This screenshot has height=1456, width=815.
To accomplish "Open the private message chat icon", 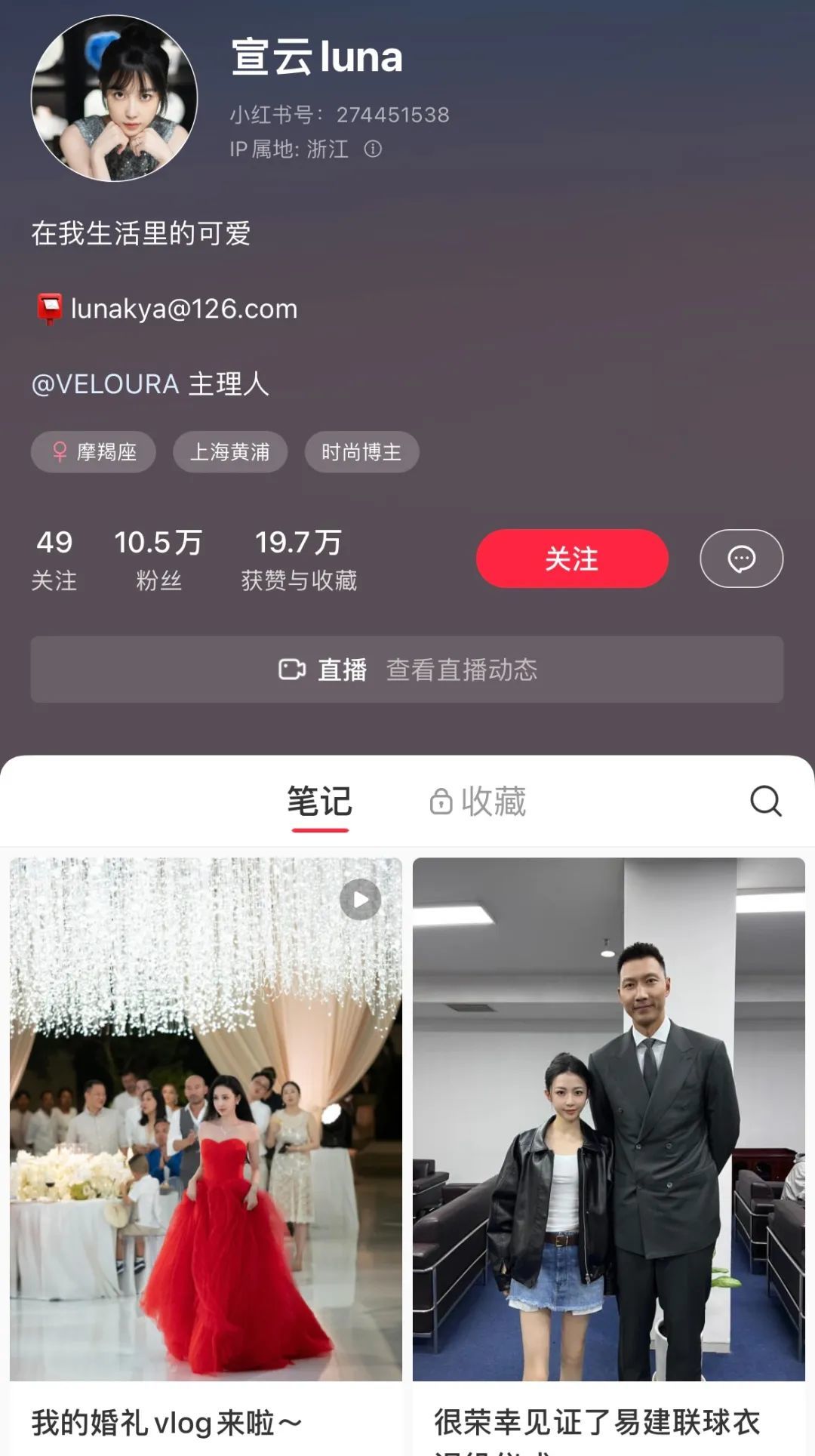I will pos(741,559).
